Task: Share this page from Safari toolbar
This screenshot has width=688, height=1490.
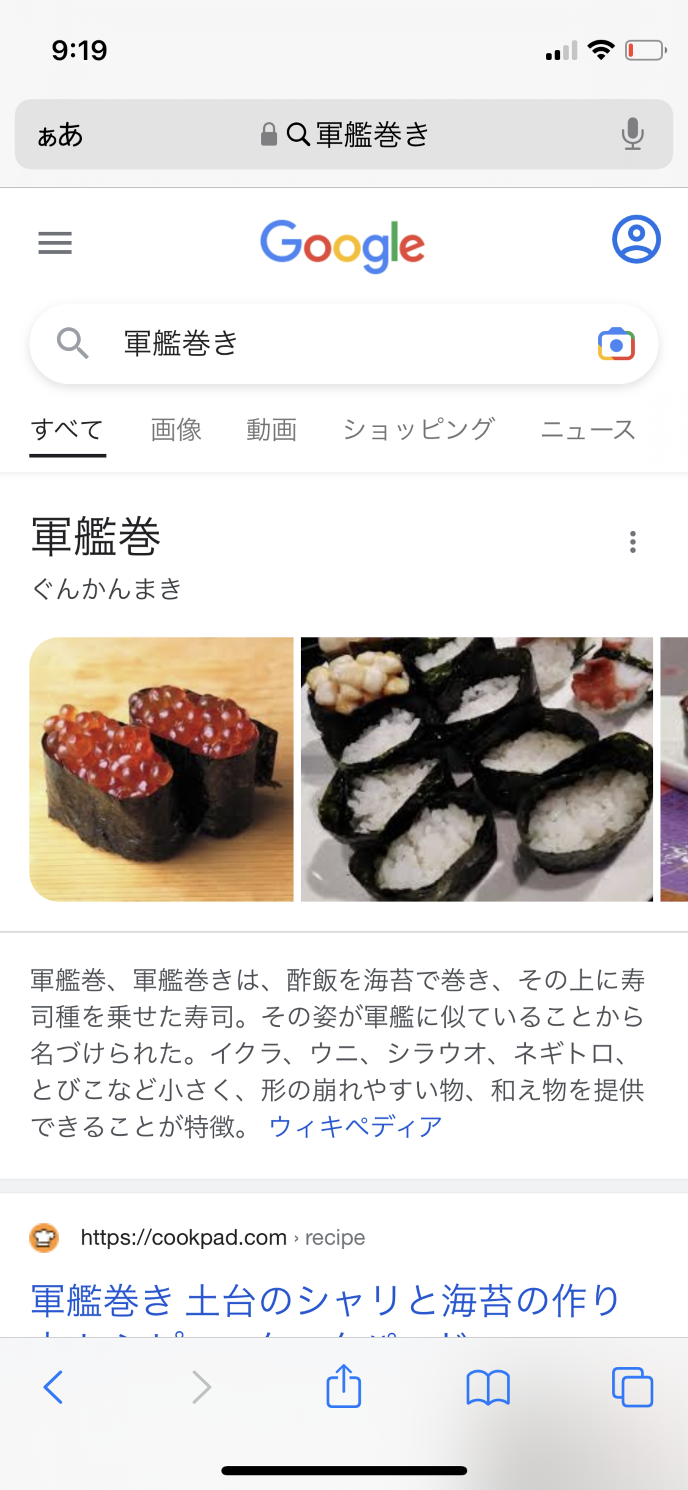Action: [344, 1387]
